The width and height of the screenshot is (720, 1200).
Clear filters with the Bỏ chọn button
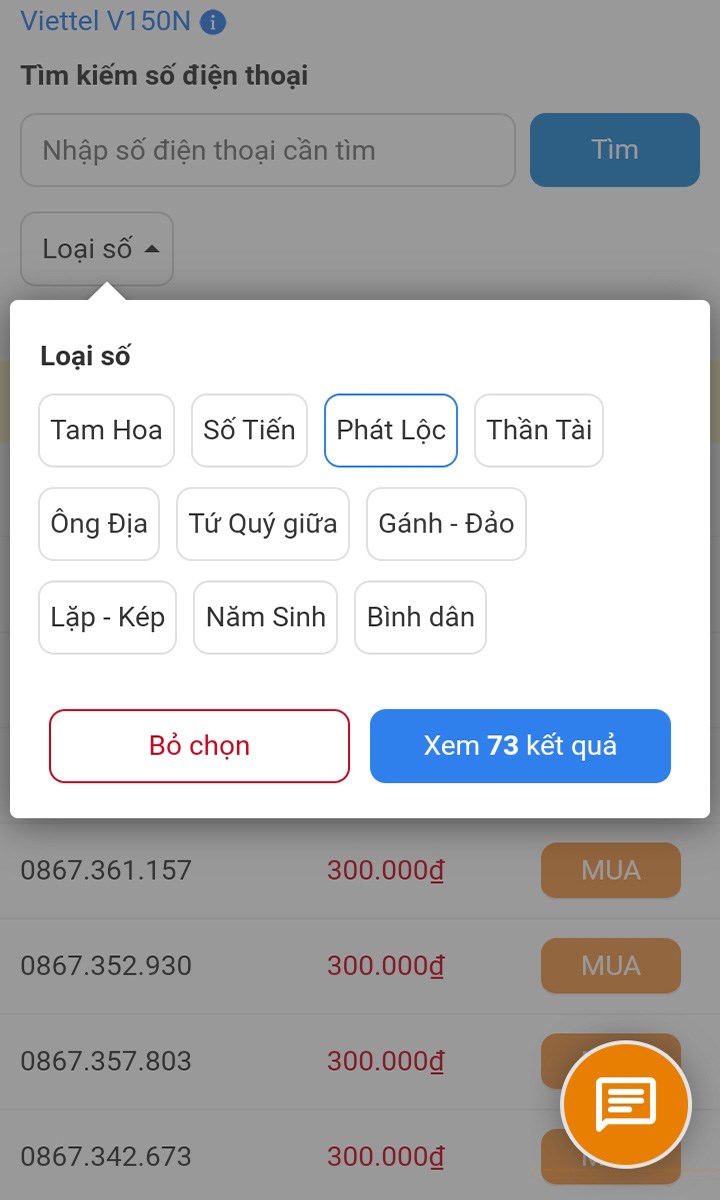tap(199, 746)
